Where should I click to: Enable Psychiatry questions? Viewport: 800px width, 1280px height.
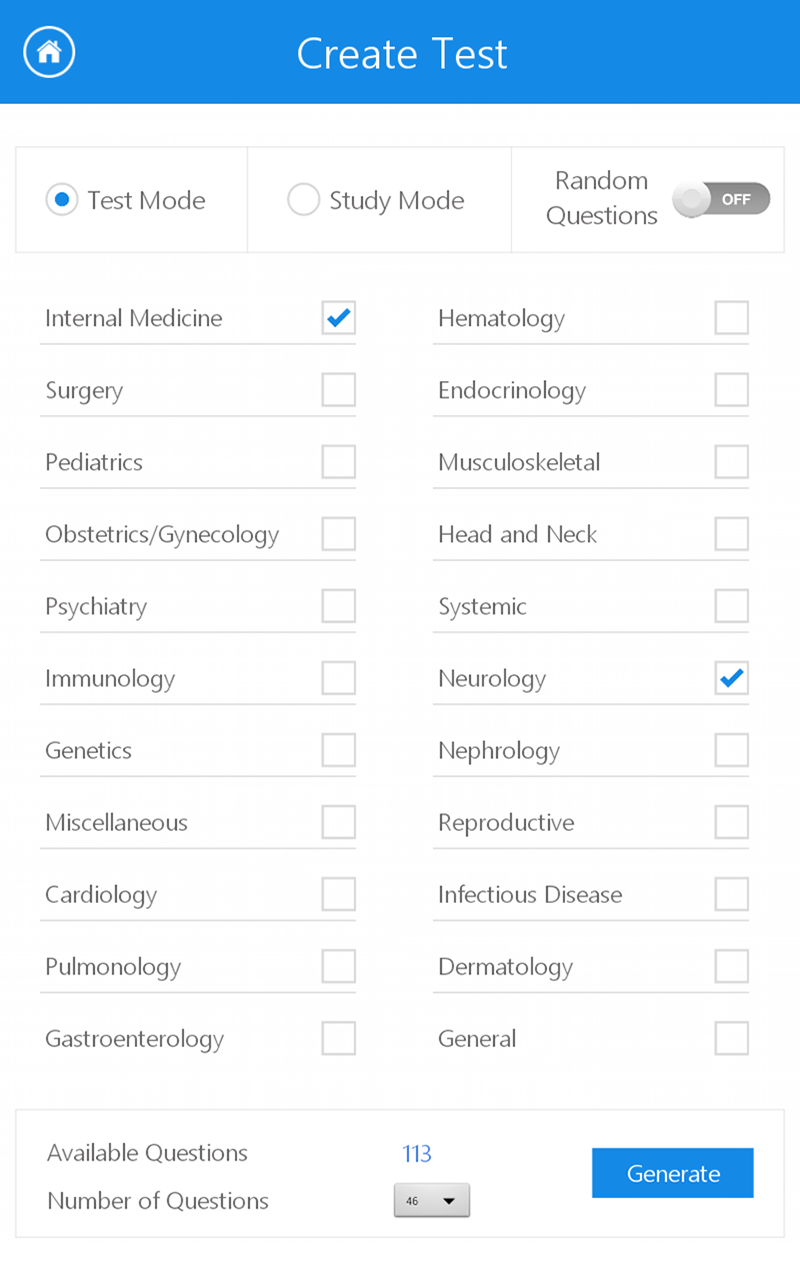pos(339,606)
